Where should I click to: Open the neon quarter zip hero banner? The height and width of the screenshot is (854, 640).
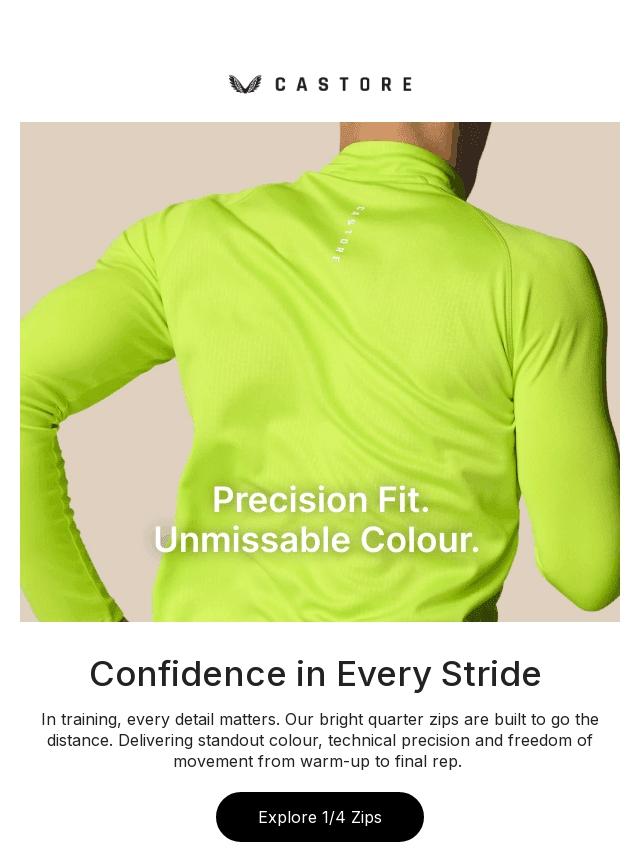coord(320,372)
